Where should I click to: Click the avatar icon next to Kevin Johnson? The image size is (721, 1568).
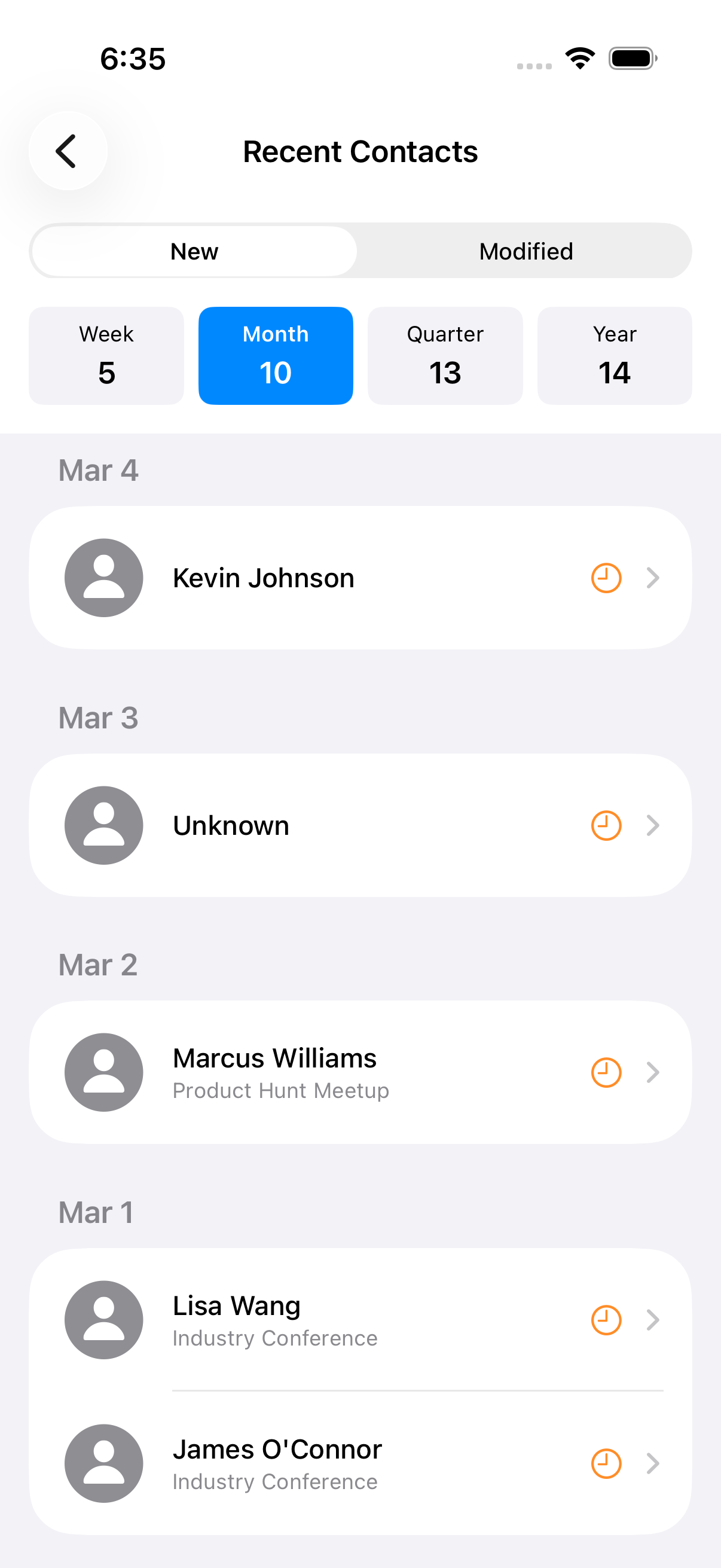(x=103, y=577)
